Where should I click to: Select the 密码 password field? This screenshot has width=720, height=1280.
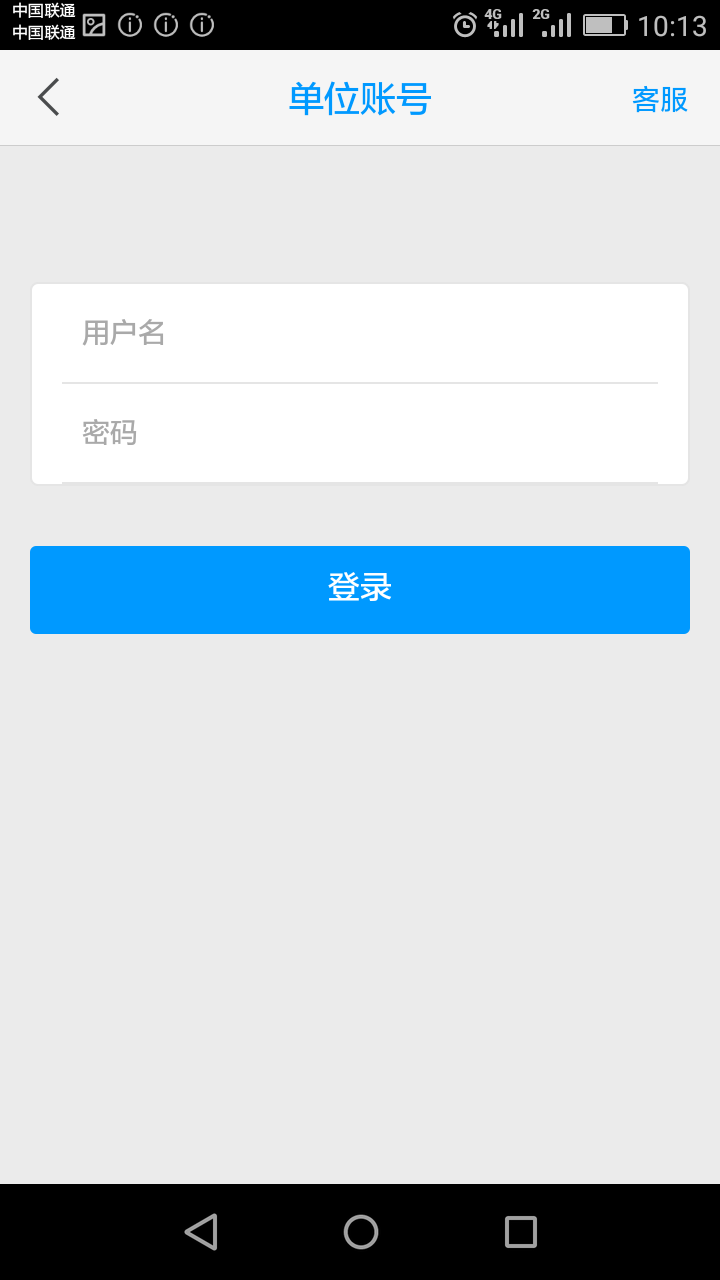(360, 433)
